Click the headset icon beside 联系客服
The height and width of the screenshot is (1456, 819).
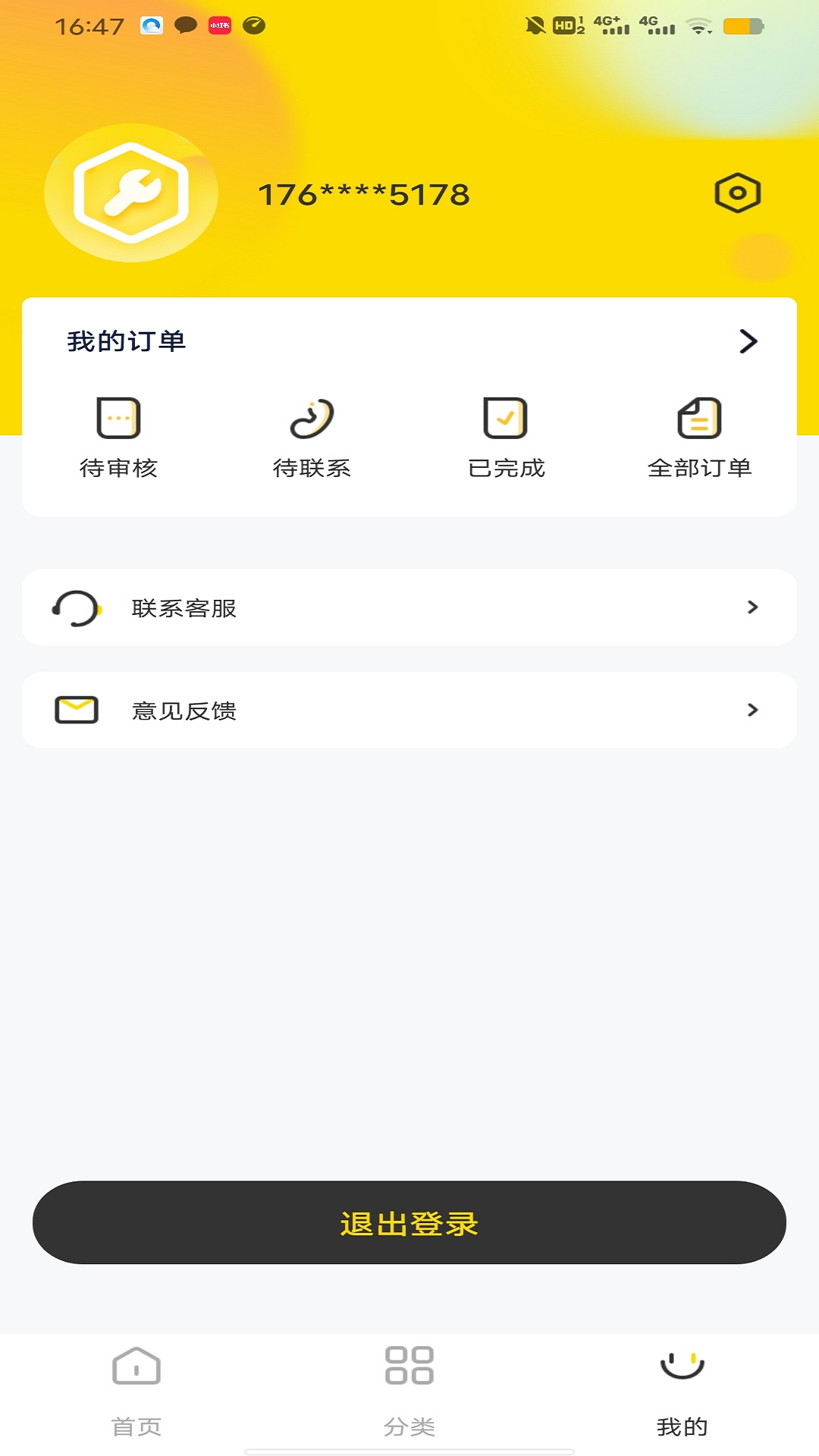[76, 607]
